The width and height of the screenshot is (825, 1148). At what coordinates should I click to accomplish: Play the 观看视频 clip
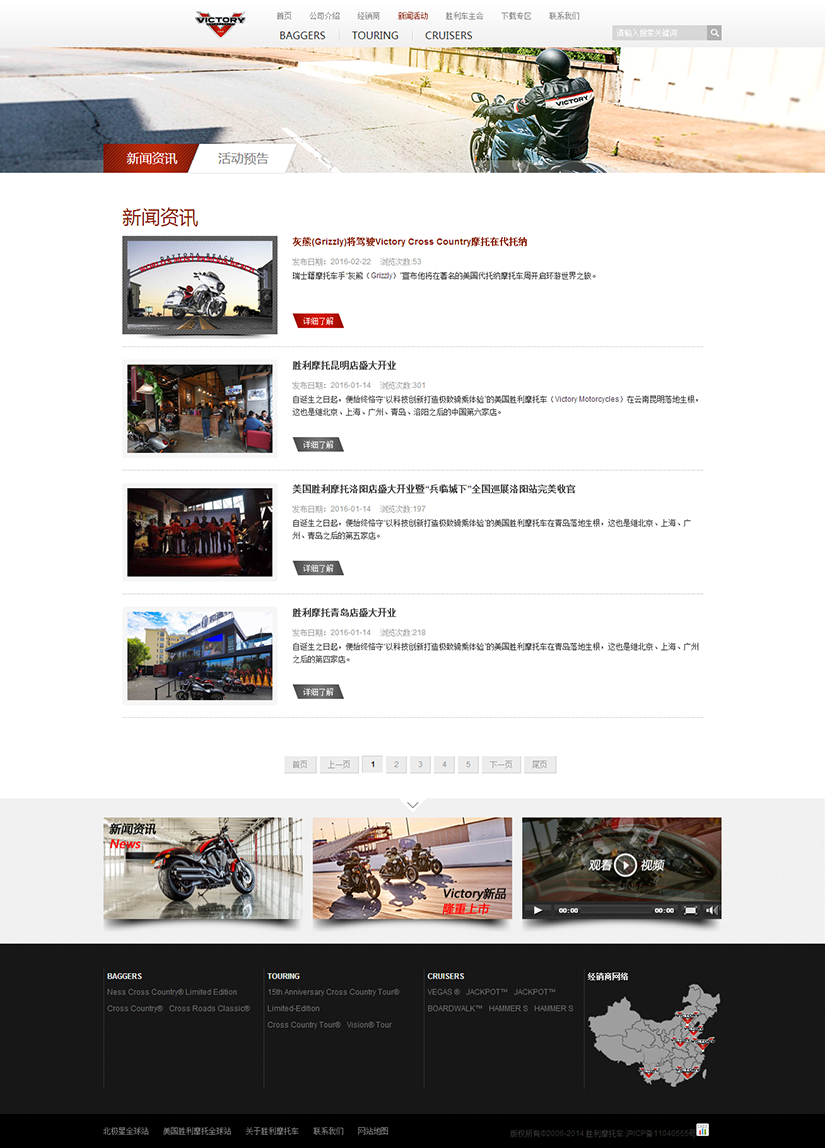click(625, 864)
